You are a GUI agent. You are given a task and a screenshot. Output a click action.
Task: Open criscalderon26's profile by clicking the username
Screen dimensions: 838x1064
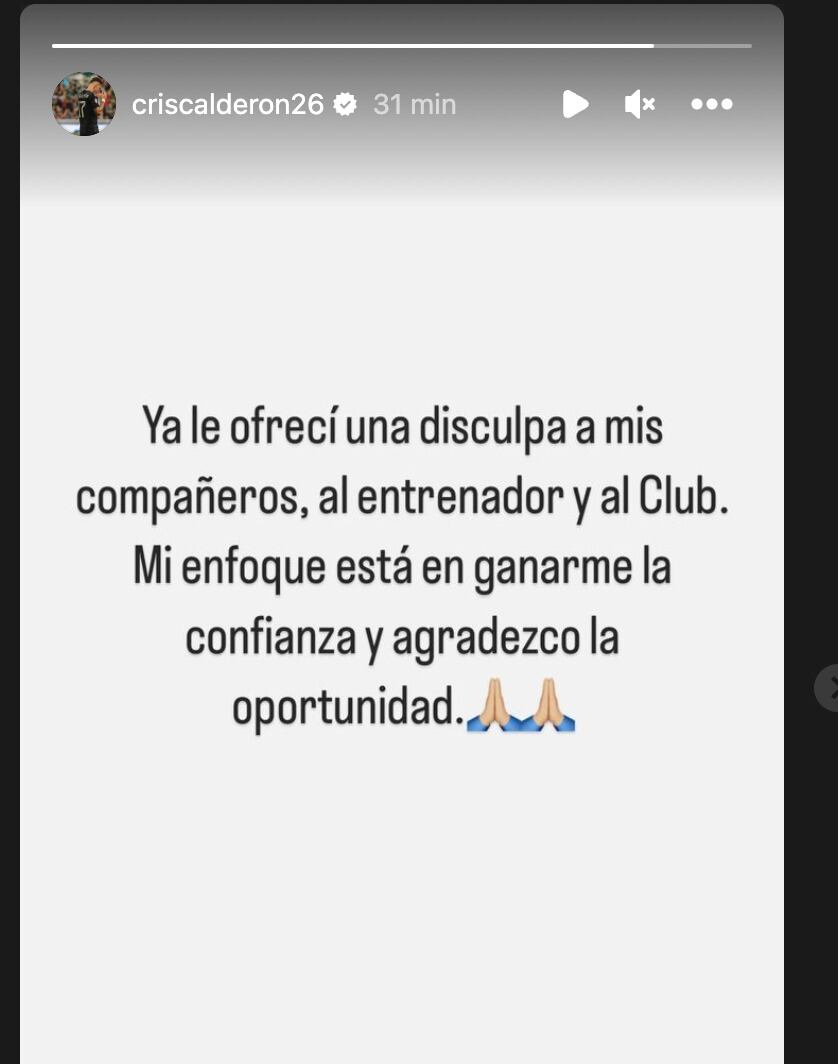click(228, 104)
